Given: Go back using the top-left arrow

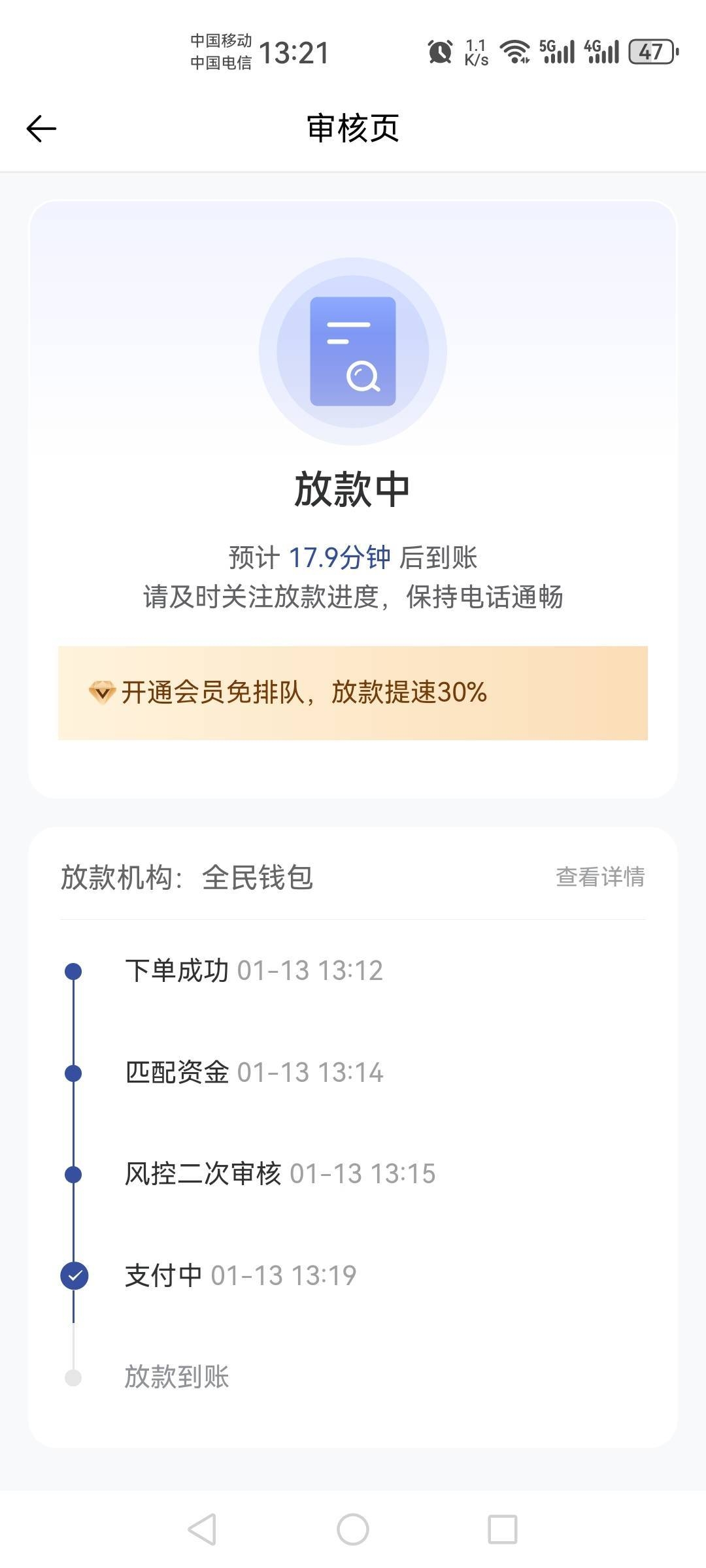Looking at the screenshot, I should click(41, 129).
